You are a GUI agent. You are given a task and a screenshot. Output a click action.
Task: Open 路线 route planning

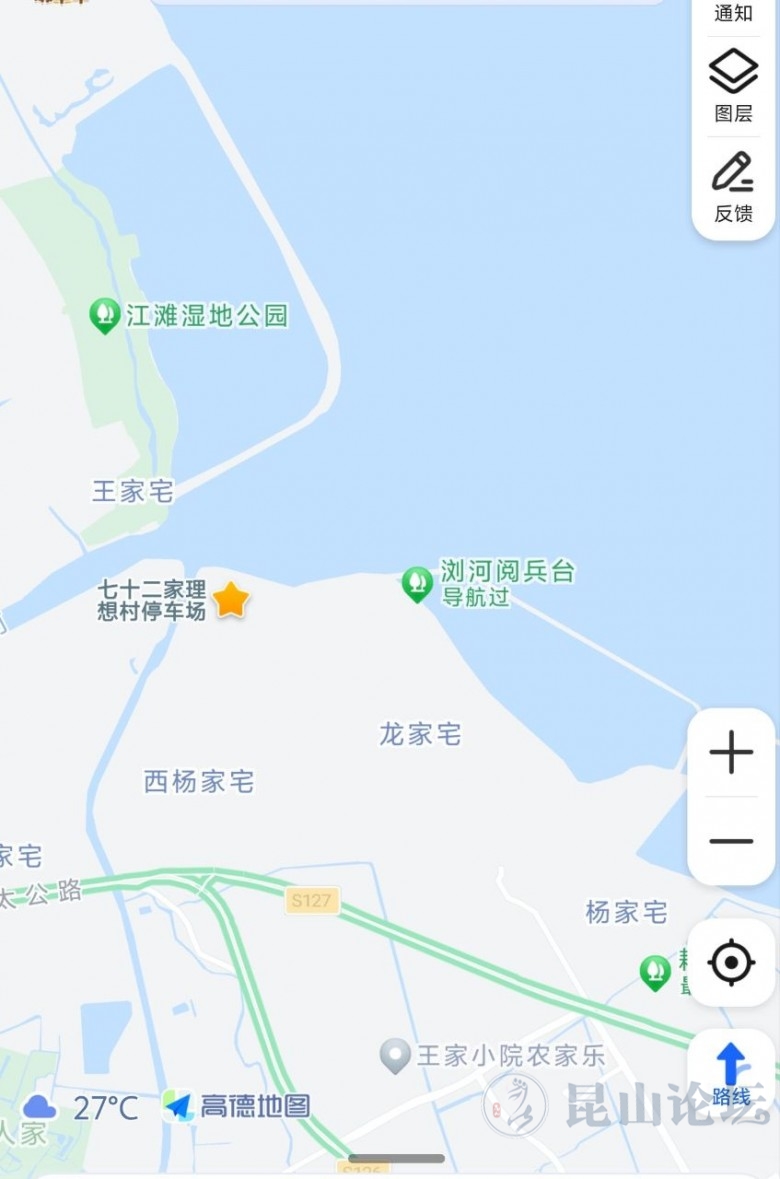click(x=731, y=1073)
